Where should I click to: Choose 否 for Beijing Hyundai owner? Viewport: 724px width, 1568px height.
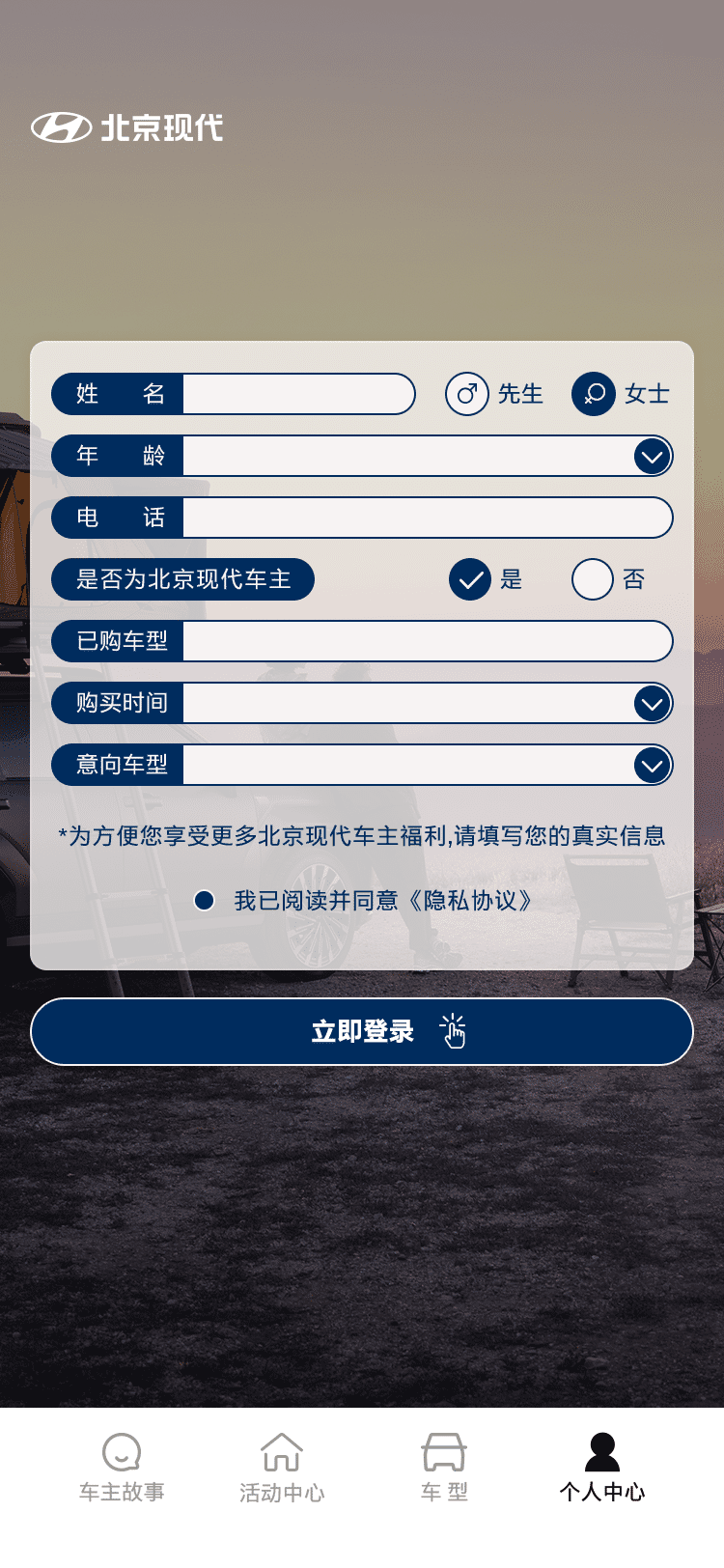593,579
